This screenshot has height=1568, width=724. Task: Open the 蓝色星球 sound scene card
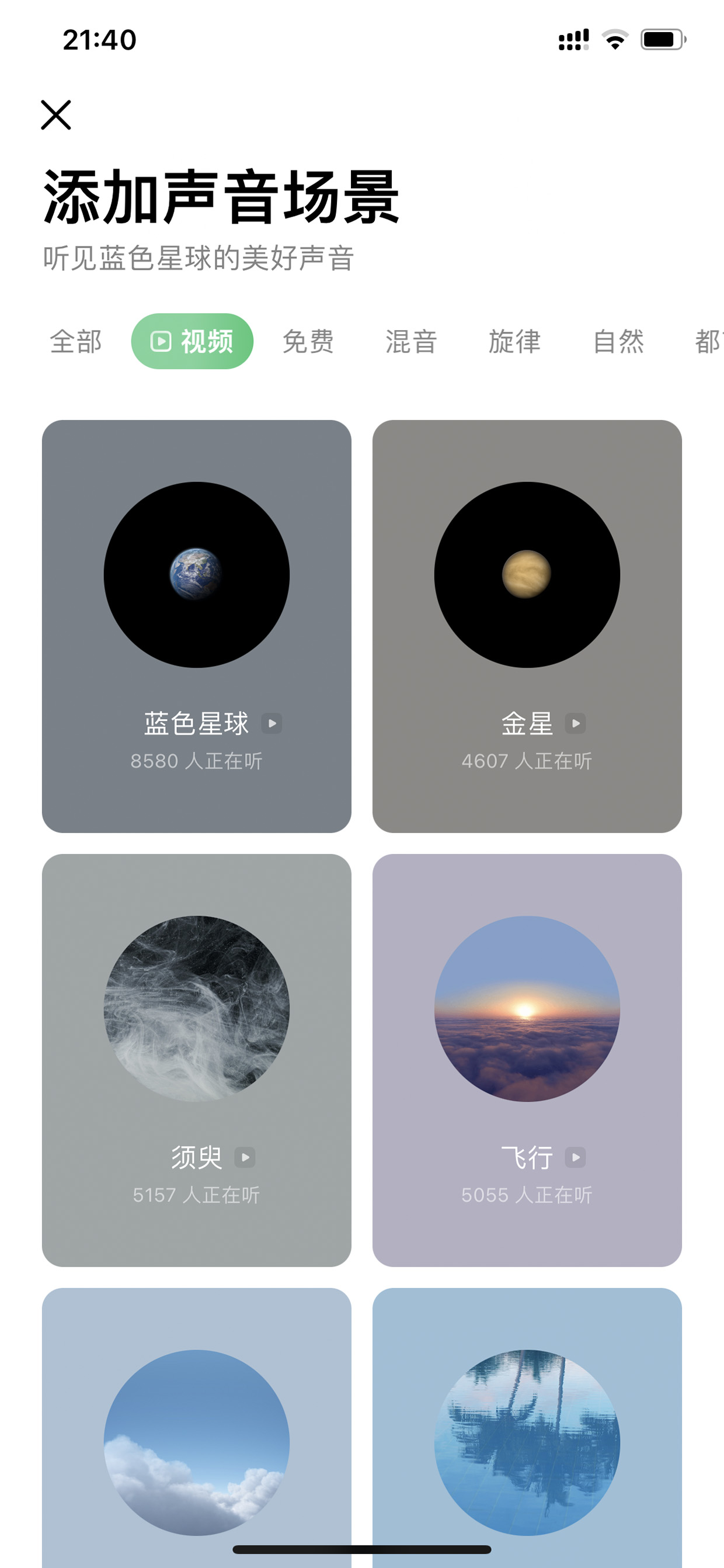197,626
